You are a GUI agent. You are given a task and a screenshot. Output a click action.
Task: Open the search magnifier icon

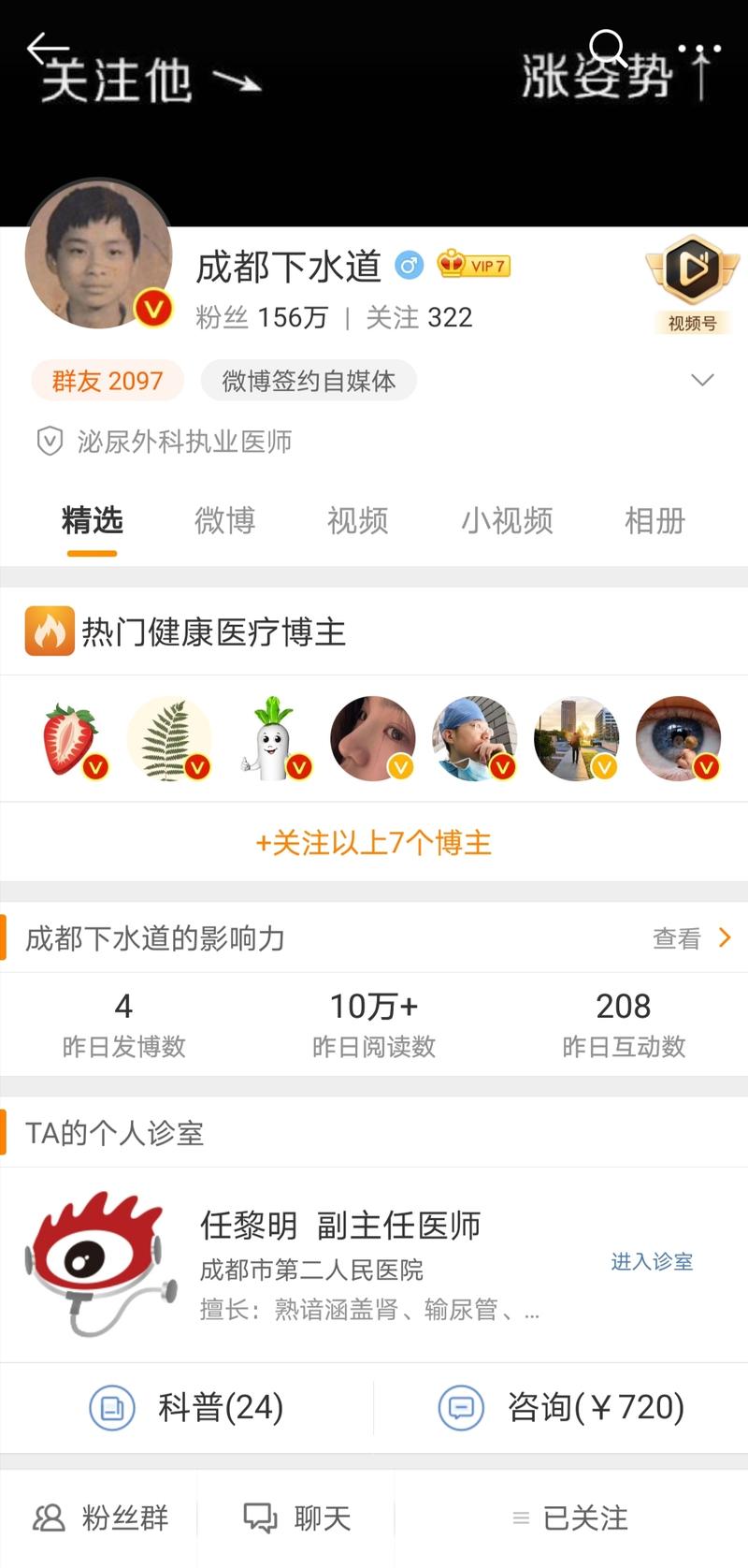[608, 47]
